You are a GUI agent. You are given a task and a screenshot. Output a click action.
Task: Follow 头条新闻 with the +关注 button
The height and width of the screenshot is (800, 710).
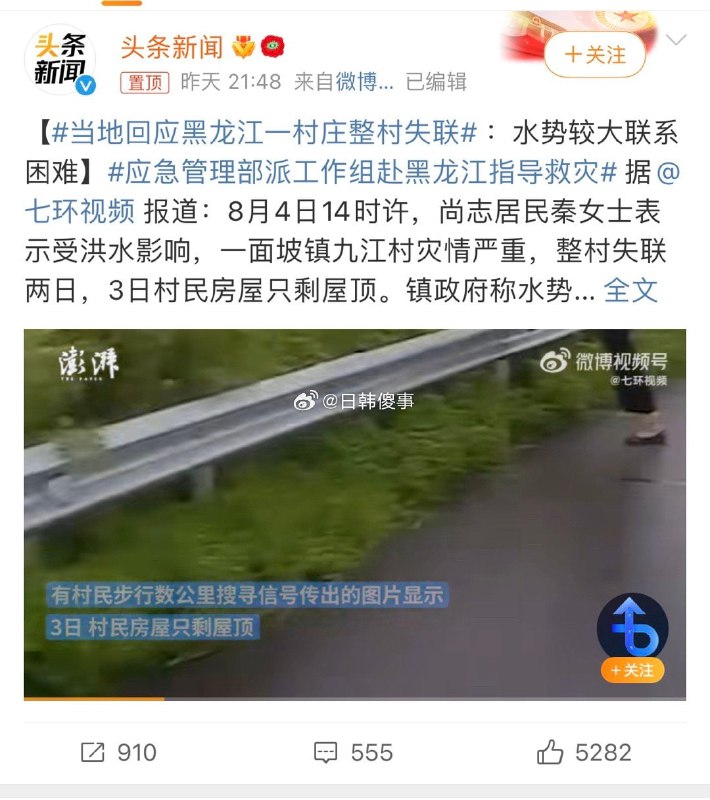(595, 54)
